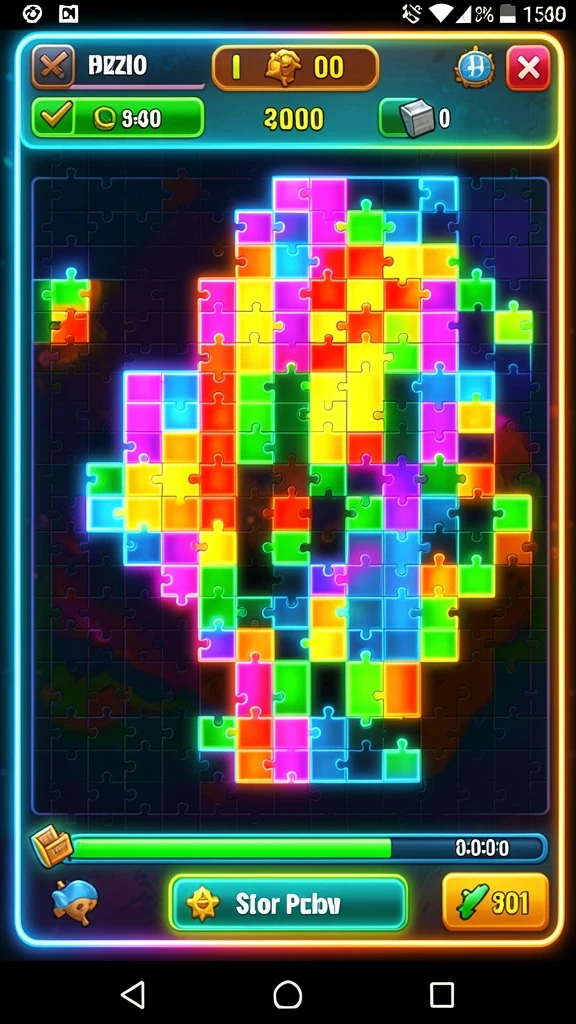Open the treasure chest by progress bar
This screenshot has width=576, height=1024.
(51, 846)
